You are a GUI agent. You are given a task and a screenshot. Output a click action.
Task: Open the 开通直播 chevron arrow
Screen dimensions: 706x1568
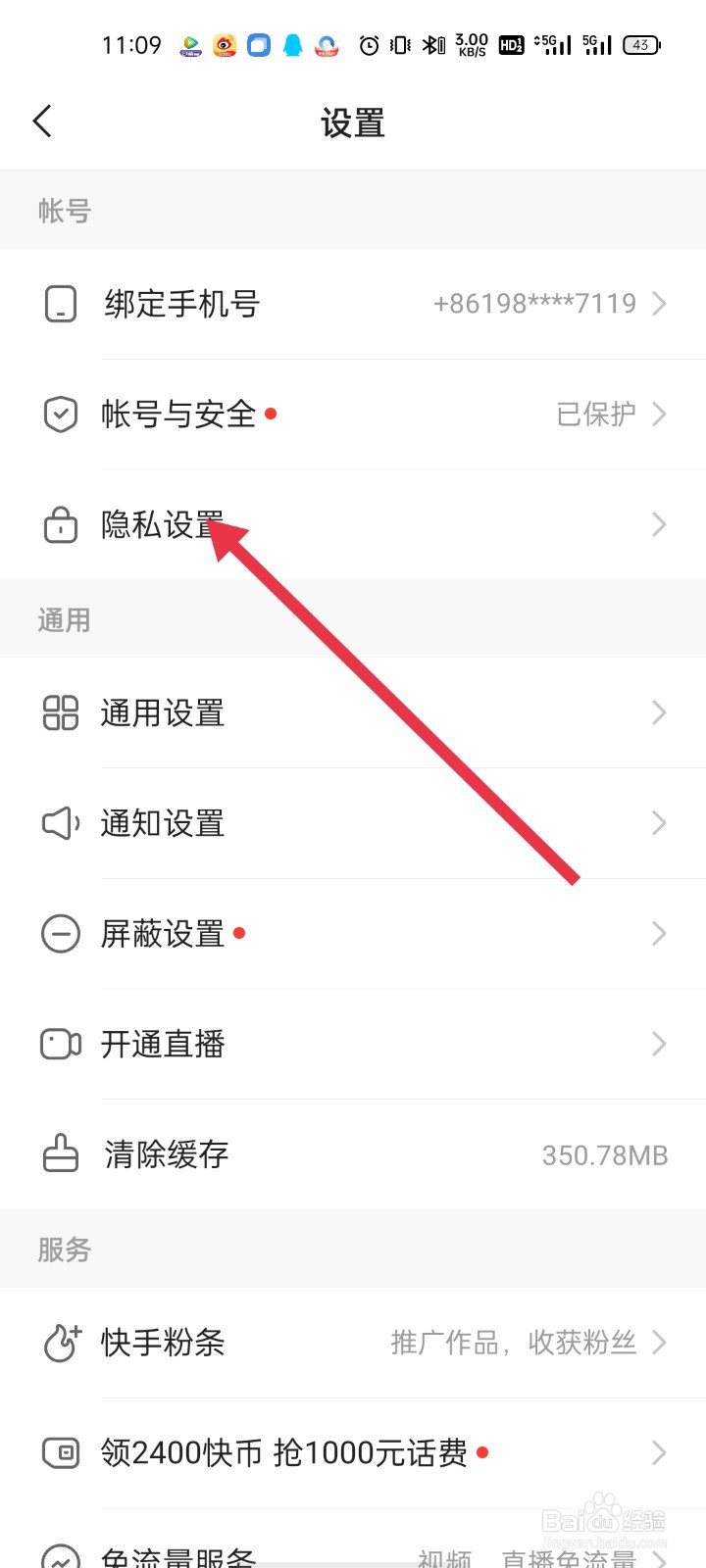[657, 1045]
